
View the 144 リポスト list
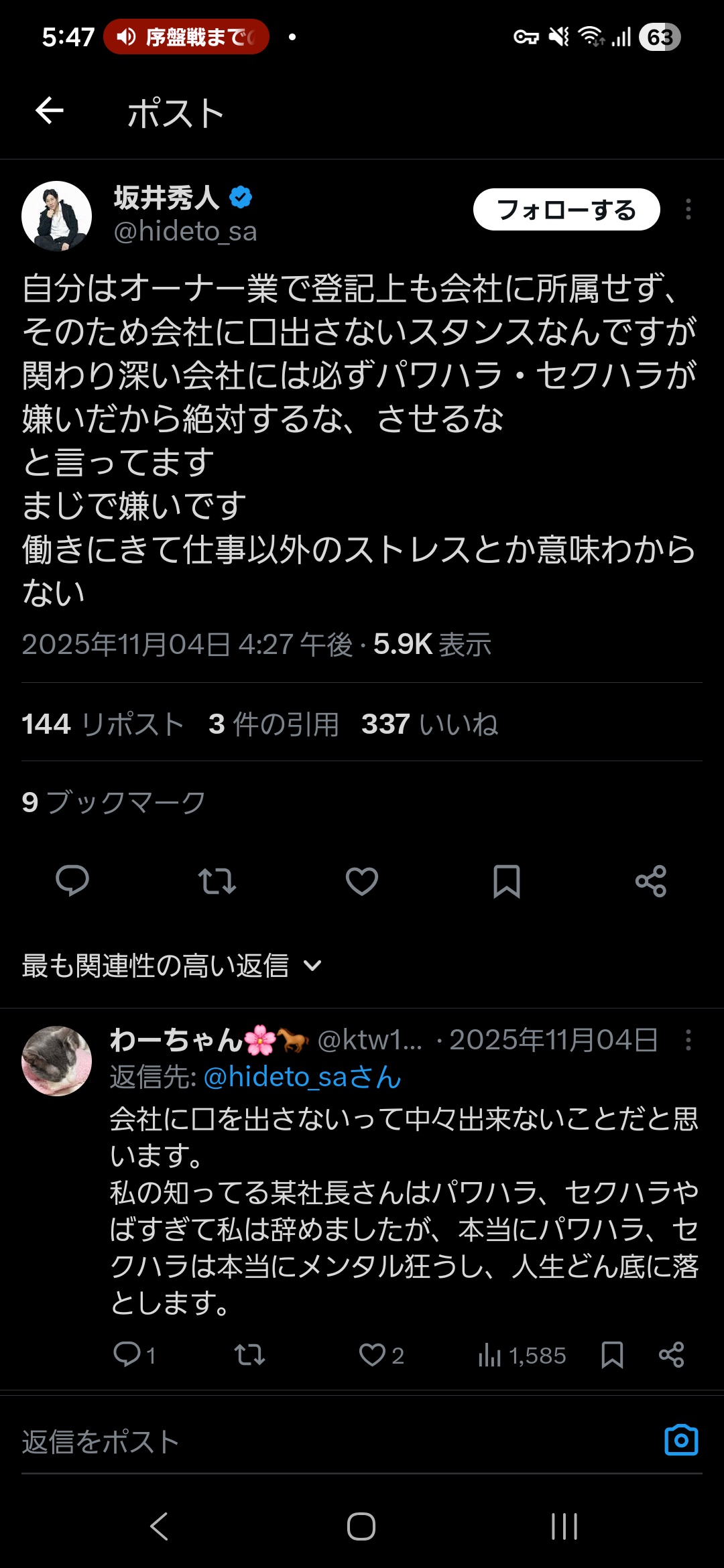tap(103, 724)
